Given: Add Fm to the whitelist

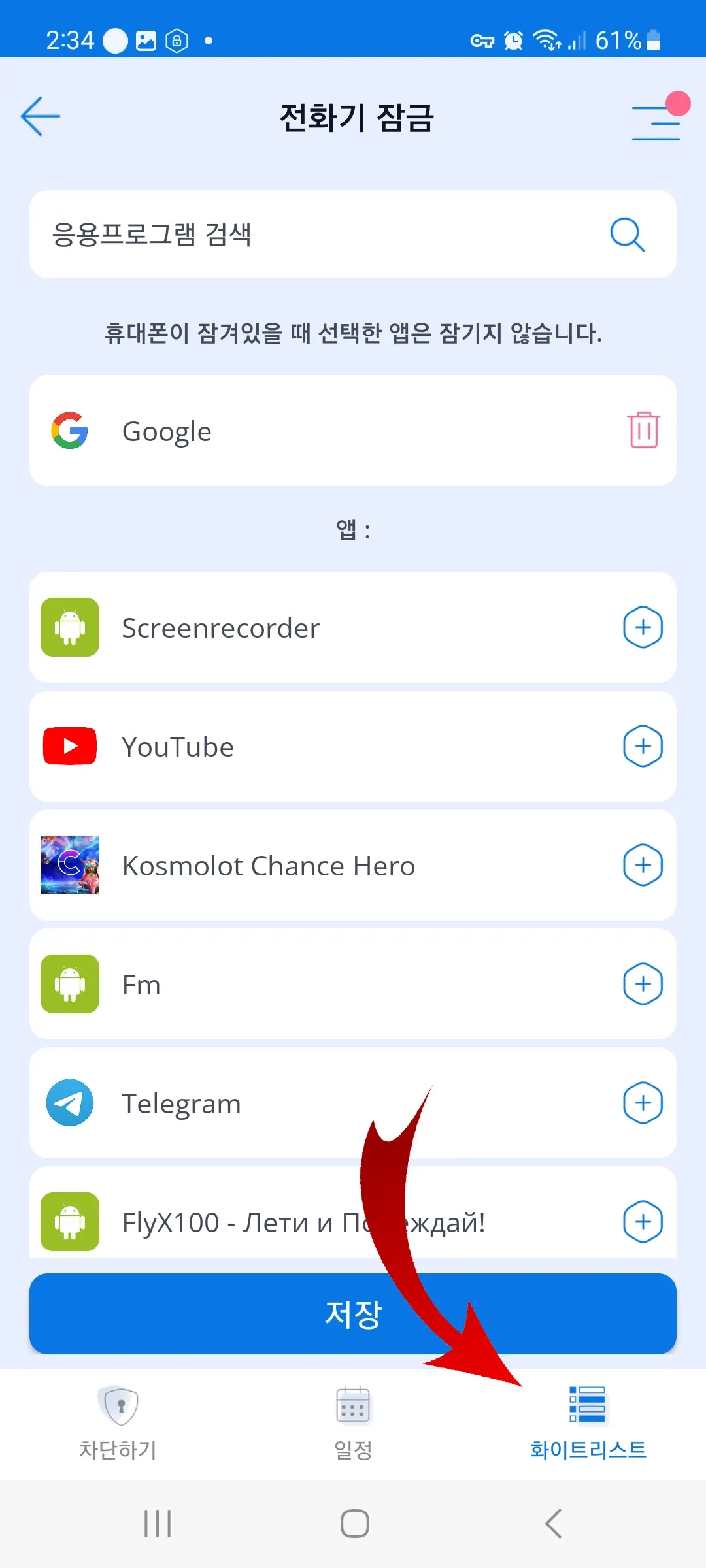Looking at the screenshot, I should point(643,984).
